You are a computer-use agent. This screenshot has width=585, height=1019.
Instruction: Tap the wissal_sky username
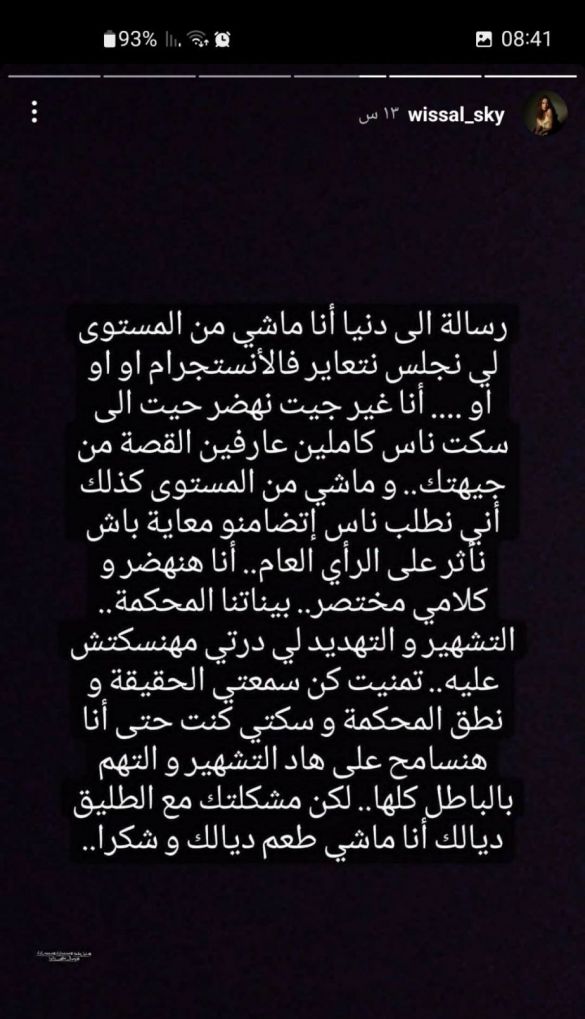click(x=456, y=115)
